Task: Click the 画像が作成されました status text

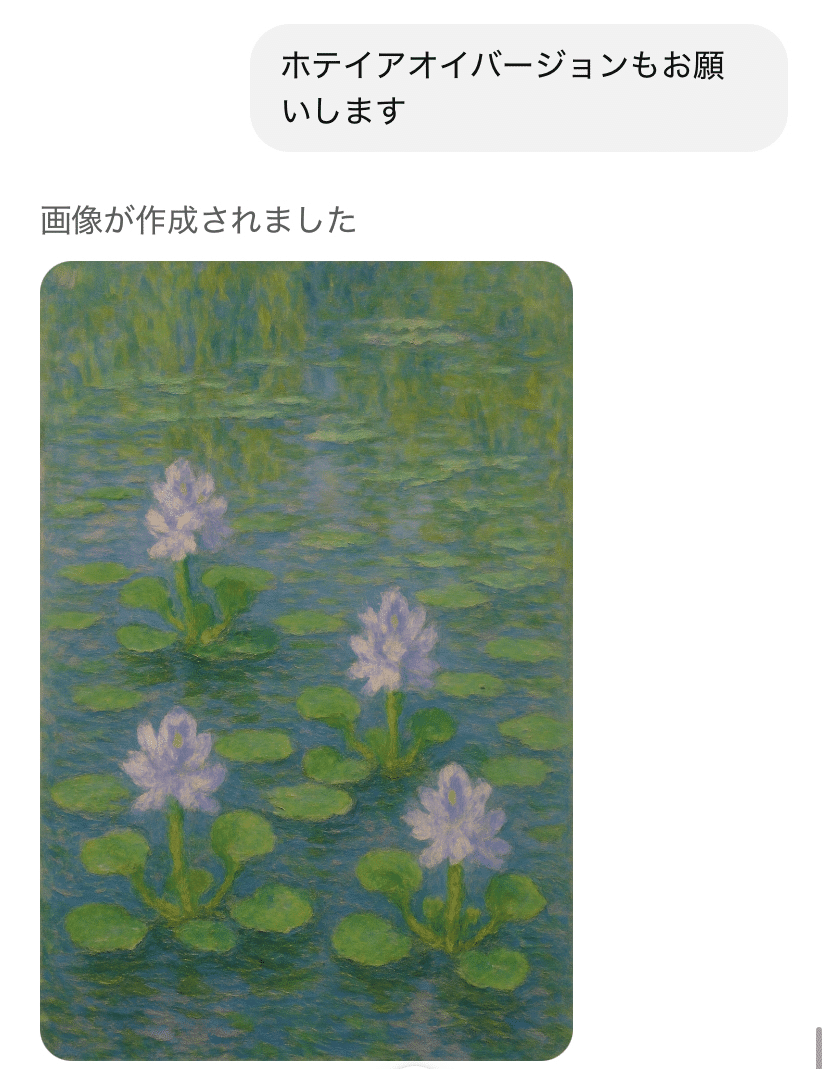Action: [198, 216]
